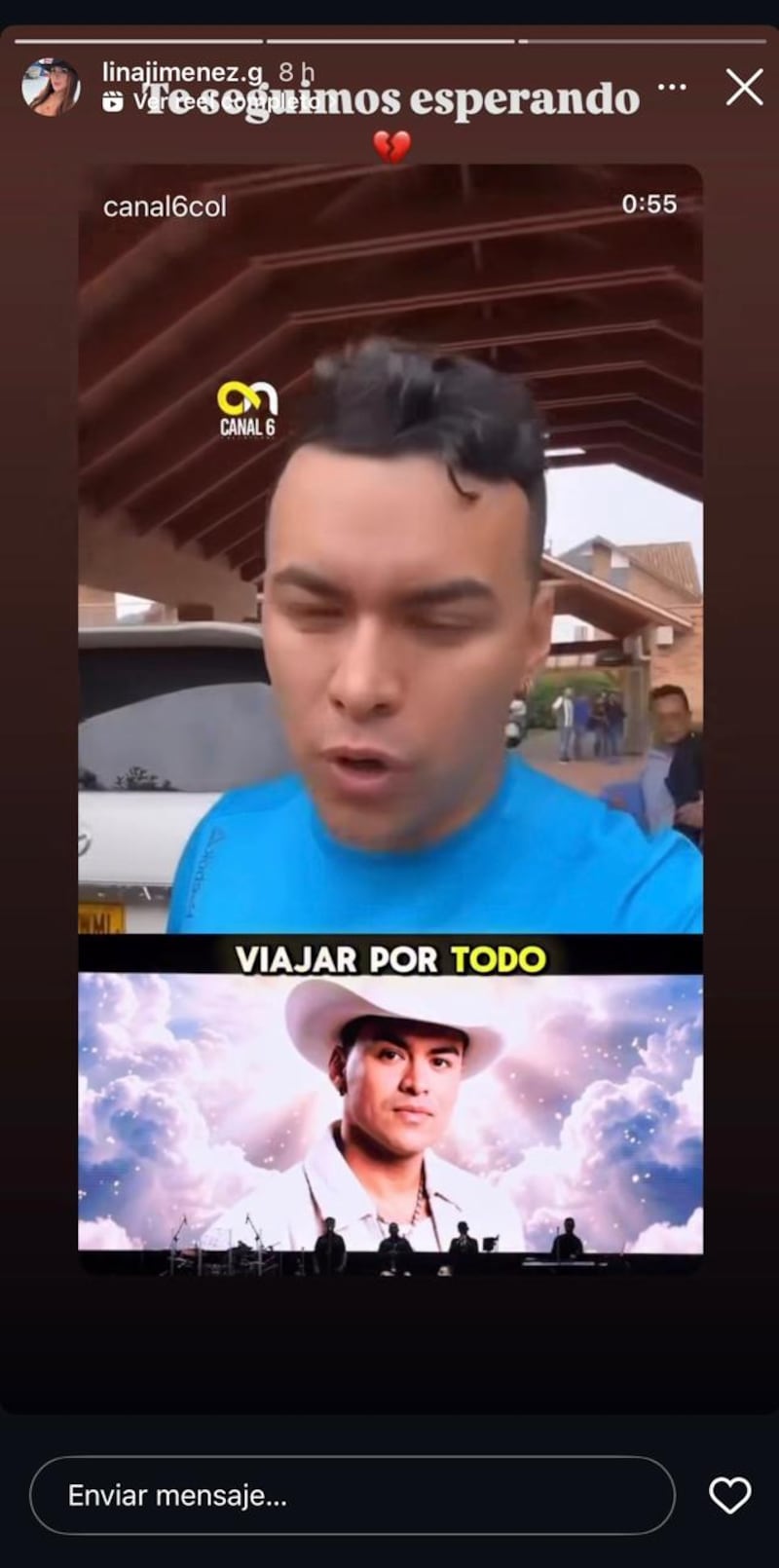Image resolution: width=779 pixels, height=1568 pixels.
Task: Tap the Enviar mensaje field
Action: tap(352, 1496)
